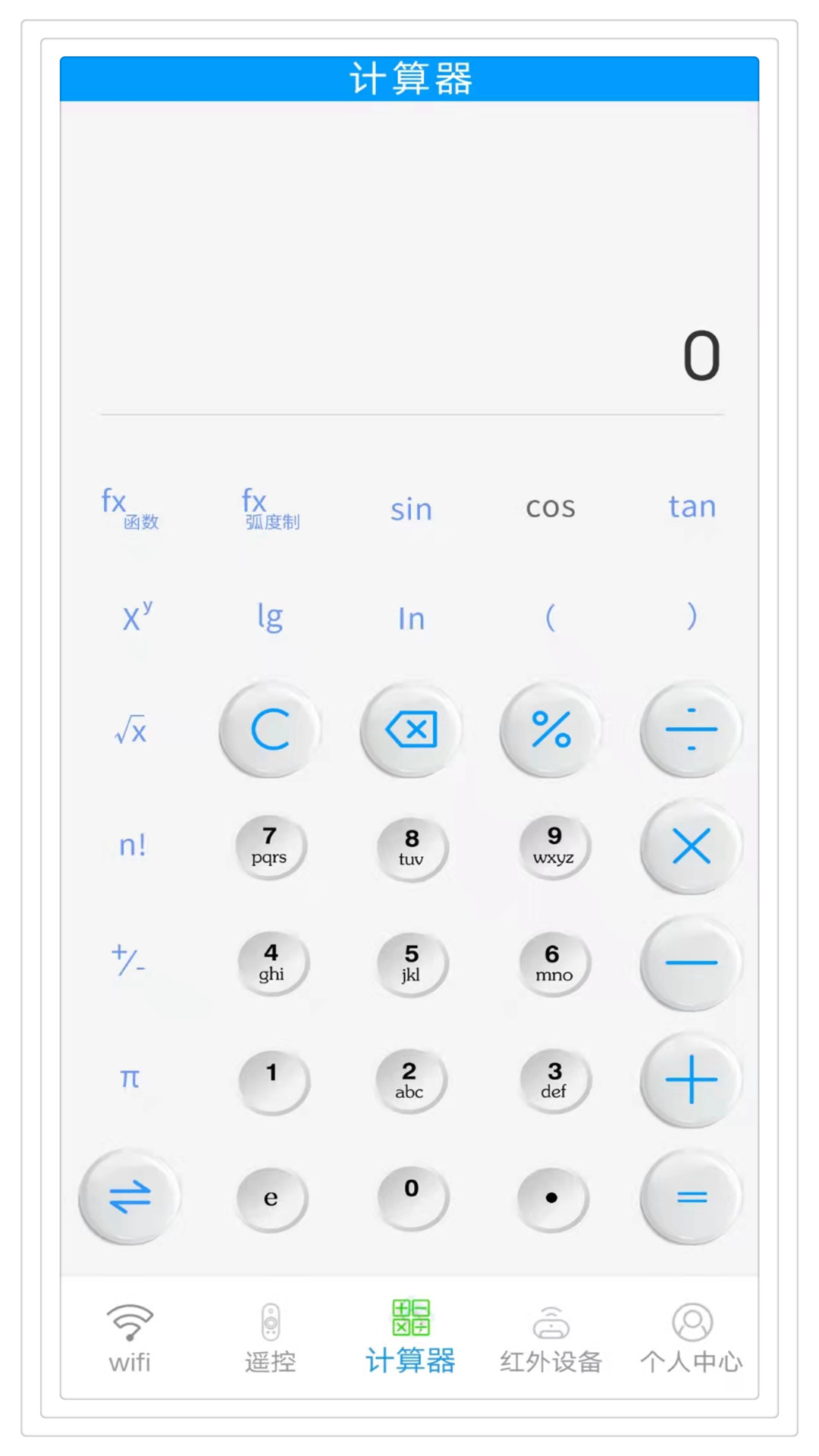
Task: Delete the last digit with backspace
Action: pyautogui.click(x=411, y=730)
